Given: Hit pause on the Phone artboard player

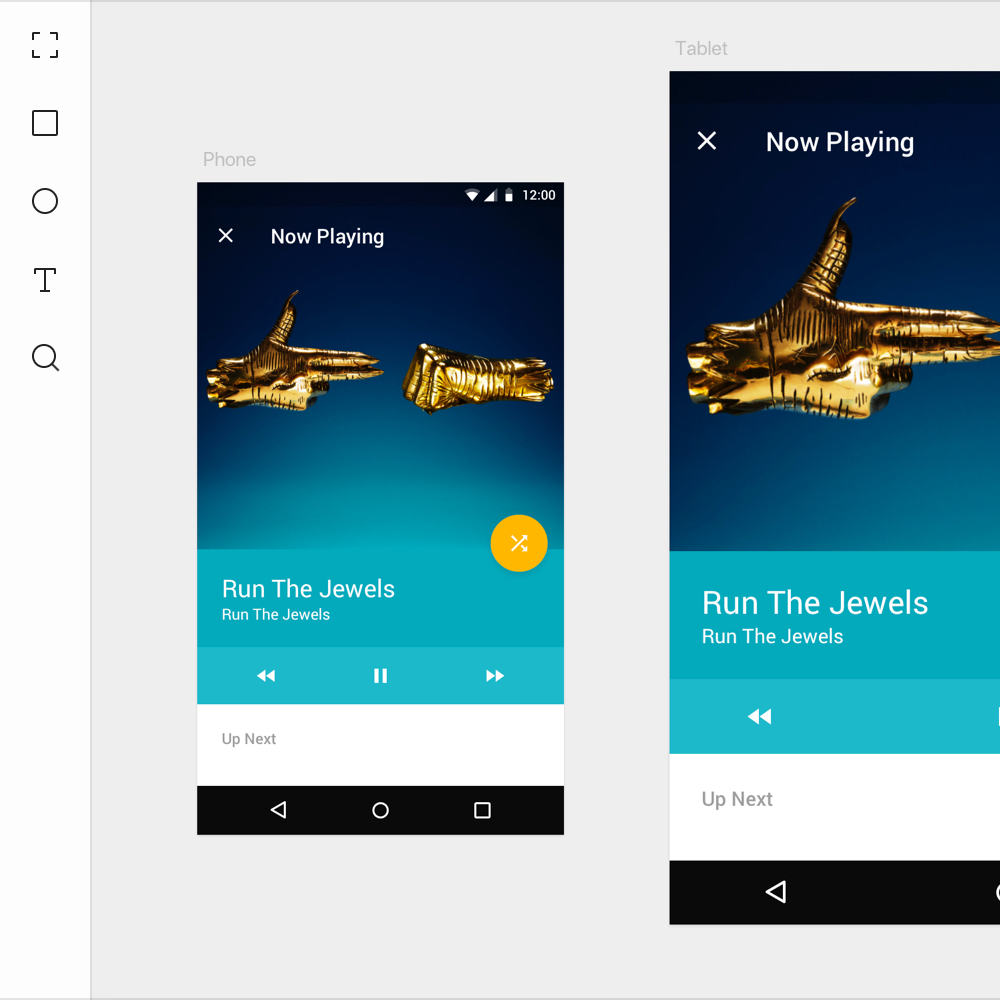Looking at the screenshot, I should coord(380,676).
